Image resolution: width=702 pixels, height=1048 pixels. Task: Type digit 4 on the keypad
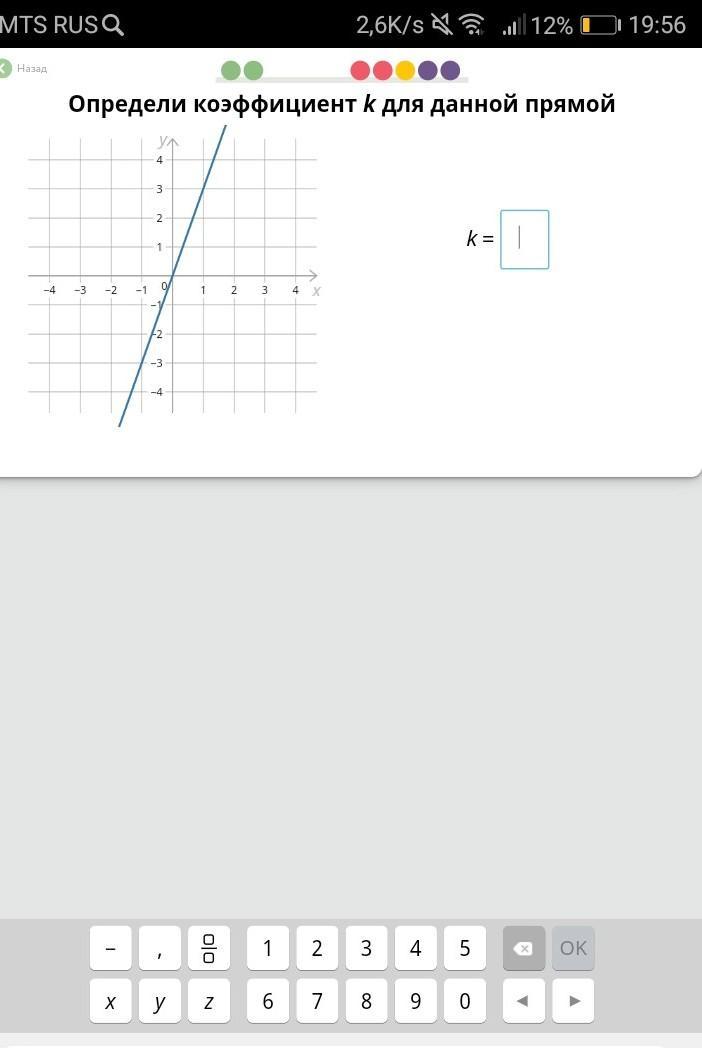(x=415, y=948)
